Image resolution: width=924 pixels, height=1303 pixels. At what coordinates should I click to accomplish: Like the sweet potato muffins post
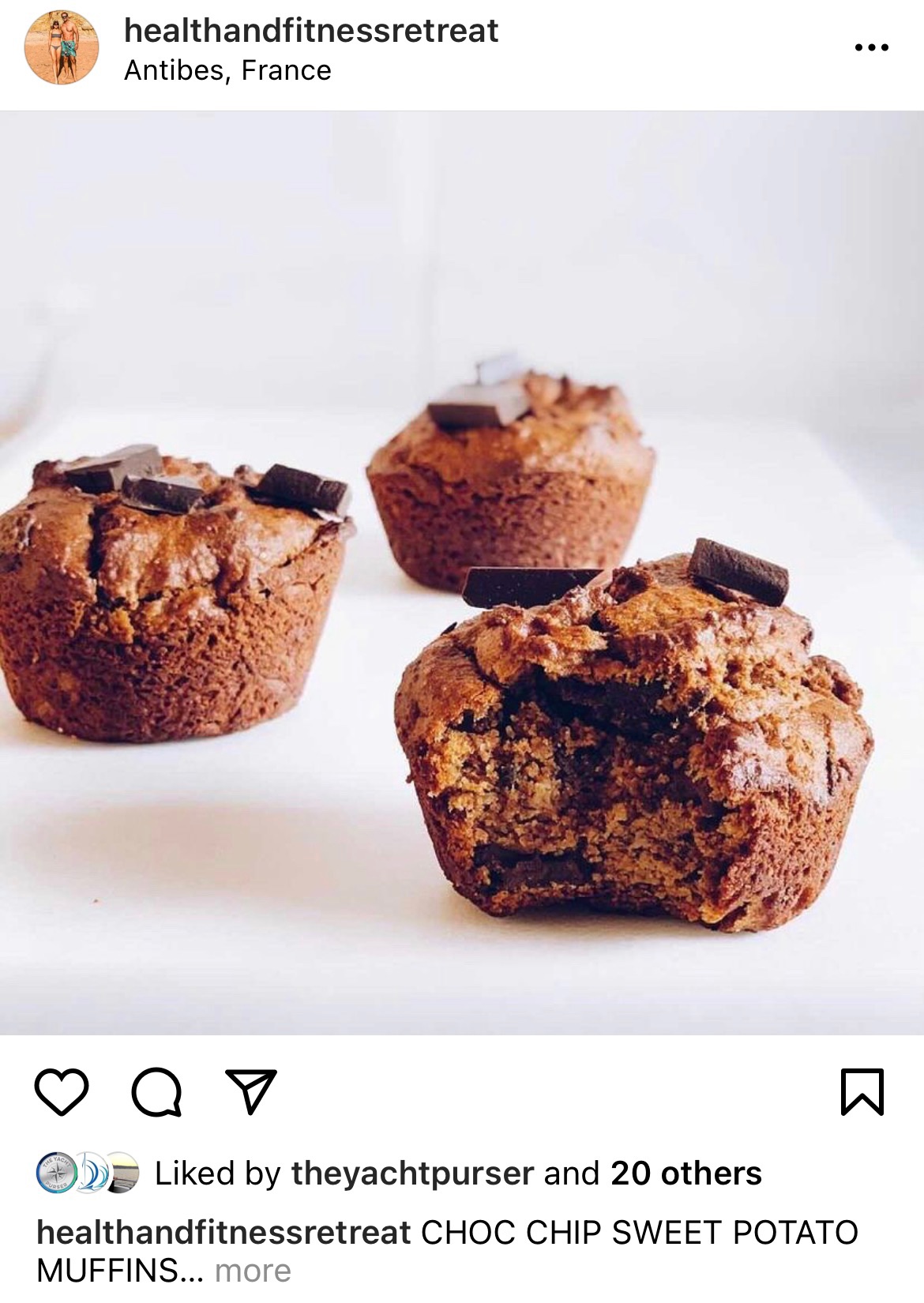tap(62, 1092)
